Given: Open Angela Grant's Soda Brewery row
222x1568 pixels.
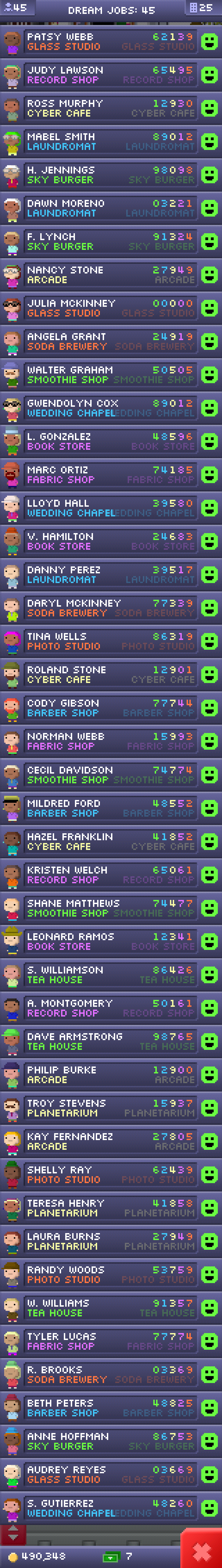Looking at the screenshot, I should tap(110, 342).
